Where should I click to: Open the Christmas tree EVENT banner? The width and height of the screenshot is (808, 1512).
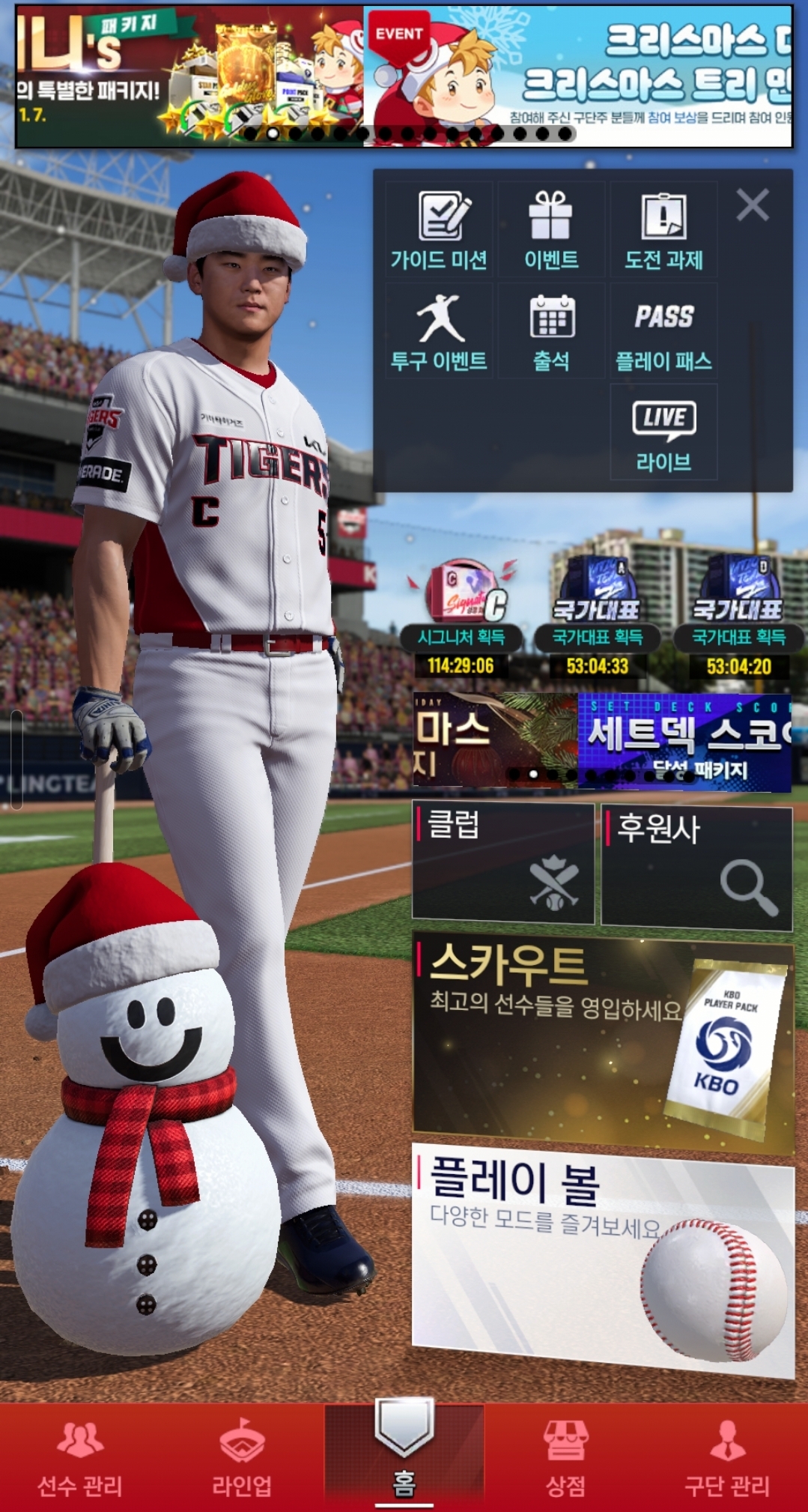pos(577,75)
